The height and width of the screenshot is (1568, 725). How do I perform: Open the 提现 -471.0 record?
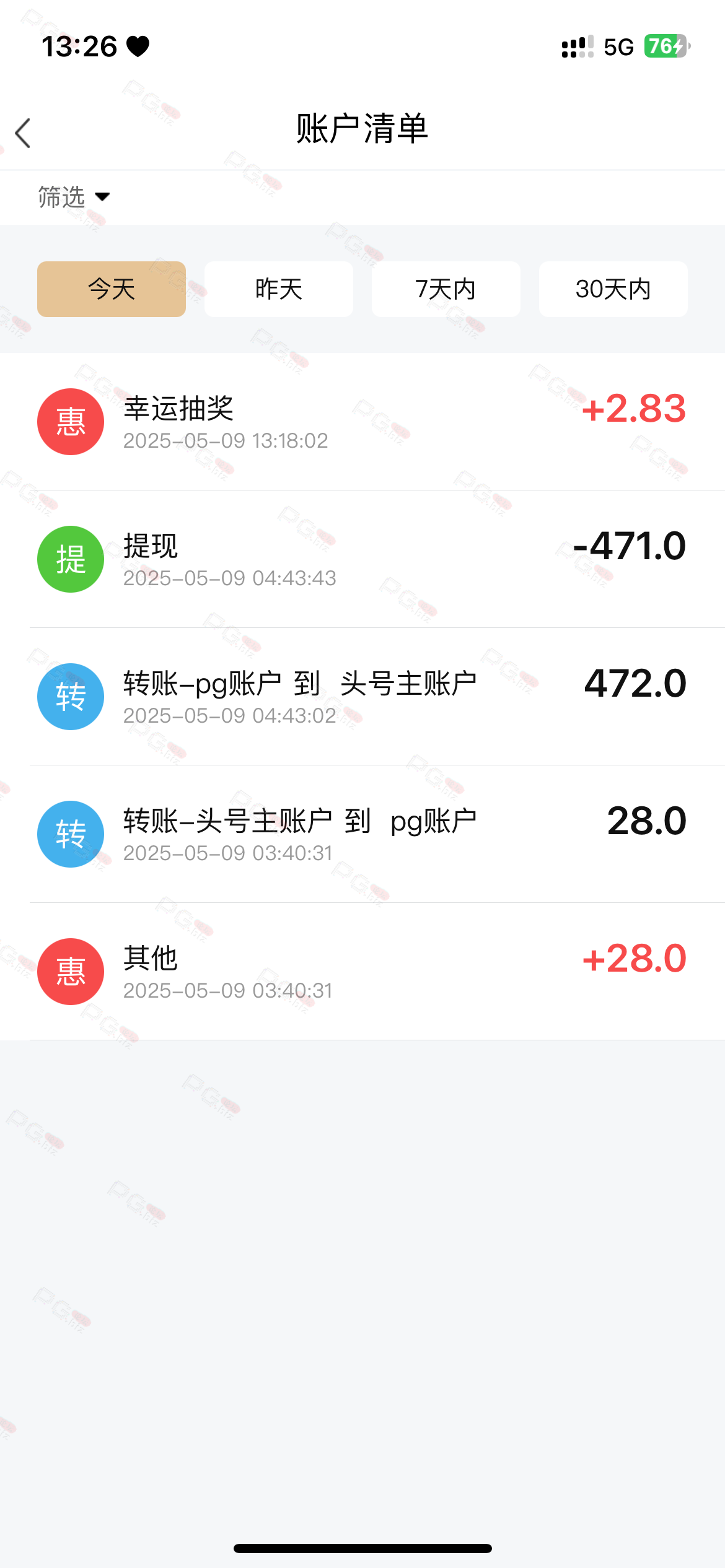point(362,559)
